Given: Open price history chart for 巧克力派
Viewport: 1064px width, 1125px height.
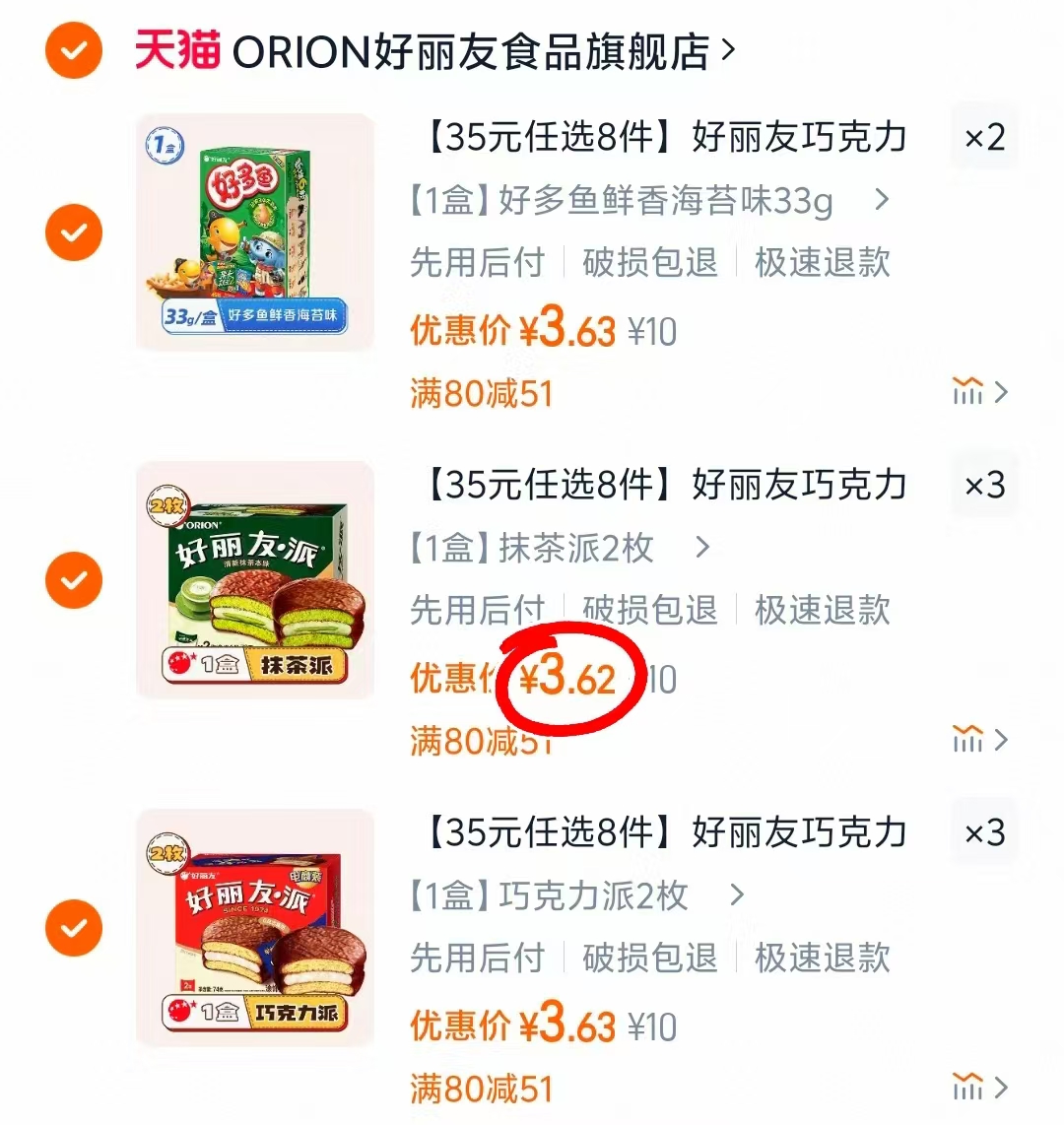Looking at the screenshot, I should click(969, 1085).
